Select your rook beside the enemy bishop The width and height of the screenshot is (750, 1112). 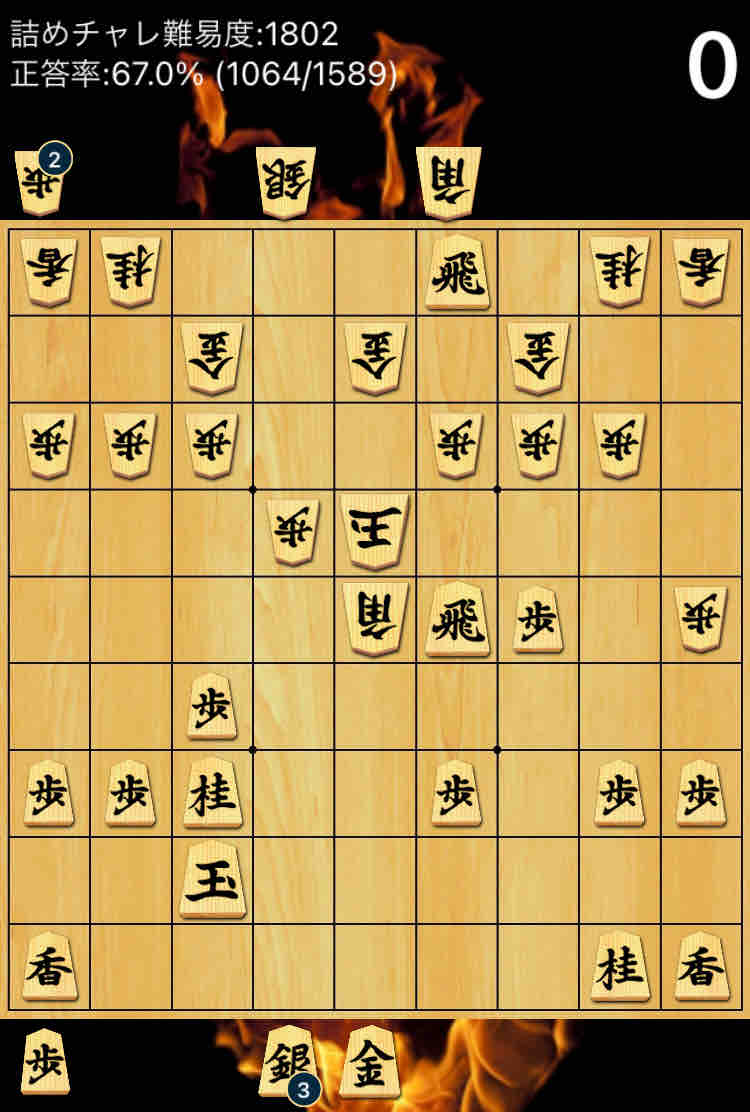(457, 620)
